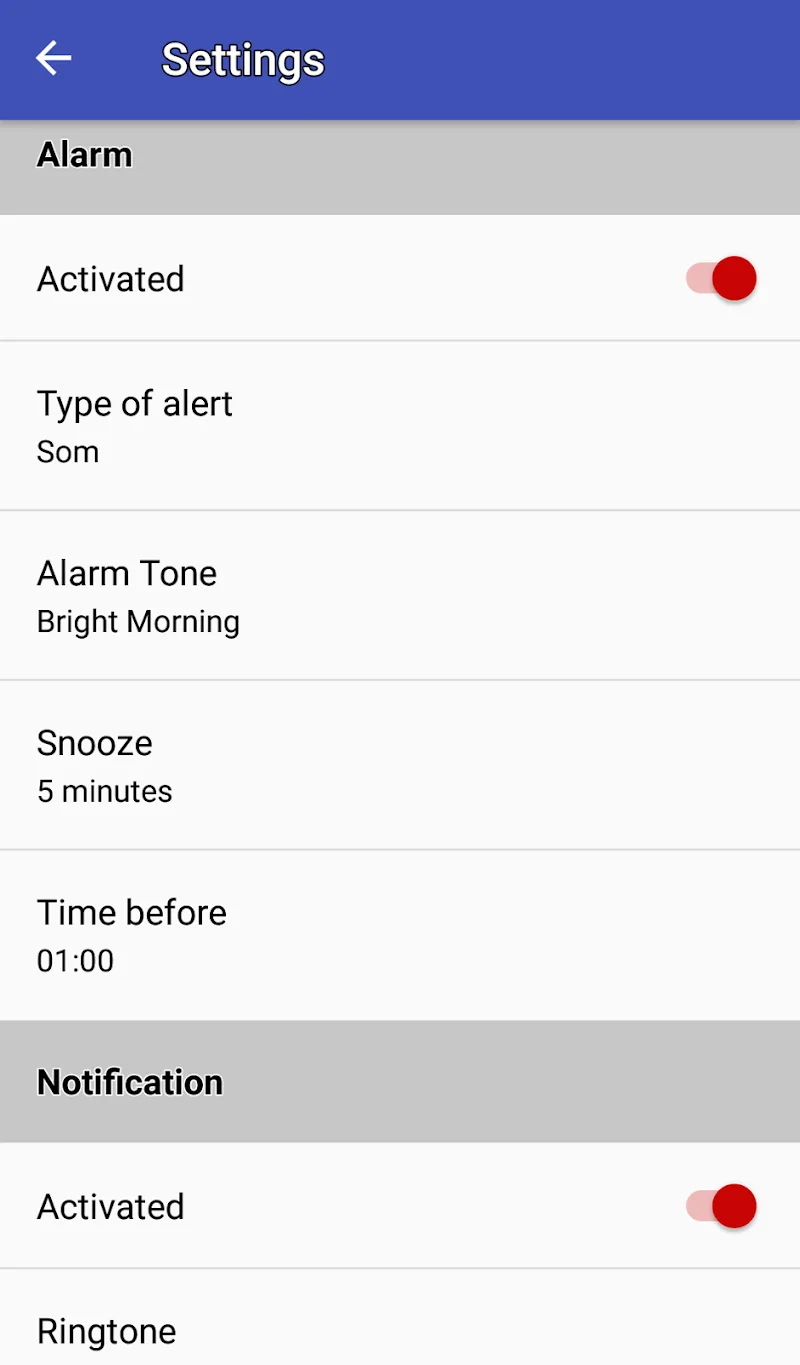Change the Alarm Tone

(400, 596)
